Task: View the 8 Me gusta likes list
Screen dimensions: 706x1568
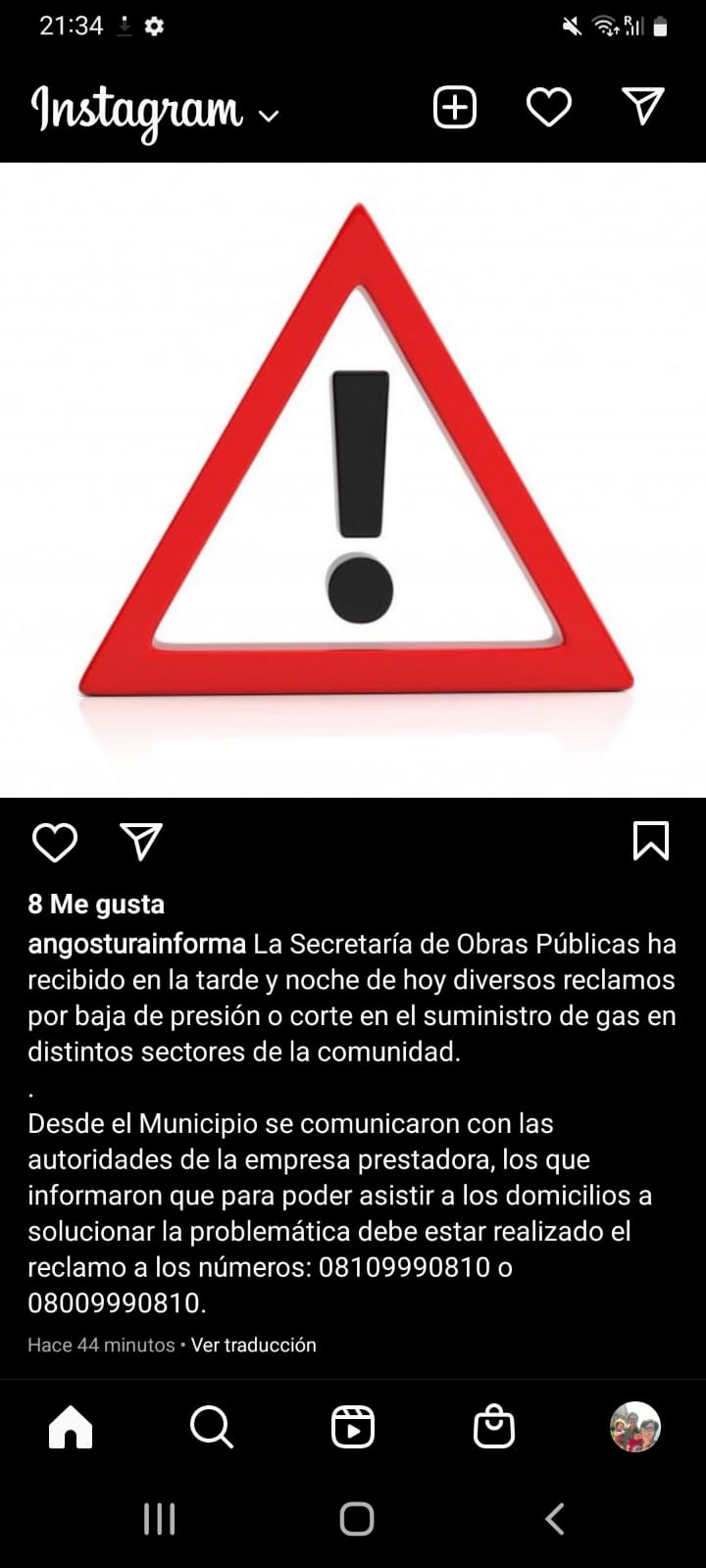Action: pyautogui.click(x=96, y=904)
